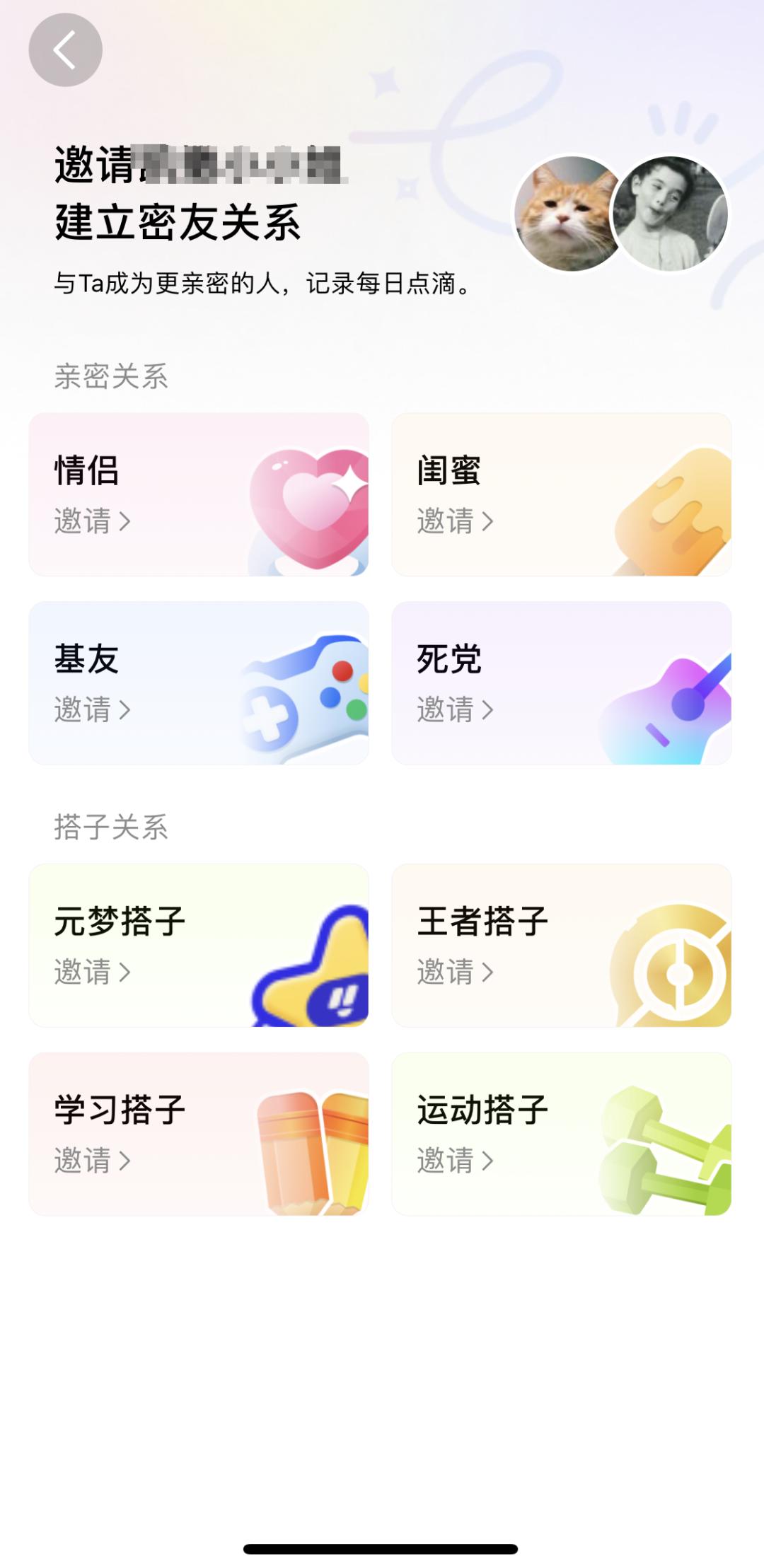Send a 运动搭子 invitation
764x1568 pixels.
tap(561, 1134)
